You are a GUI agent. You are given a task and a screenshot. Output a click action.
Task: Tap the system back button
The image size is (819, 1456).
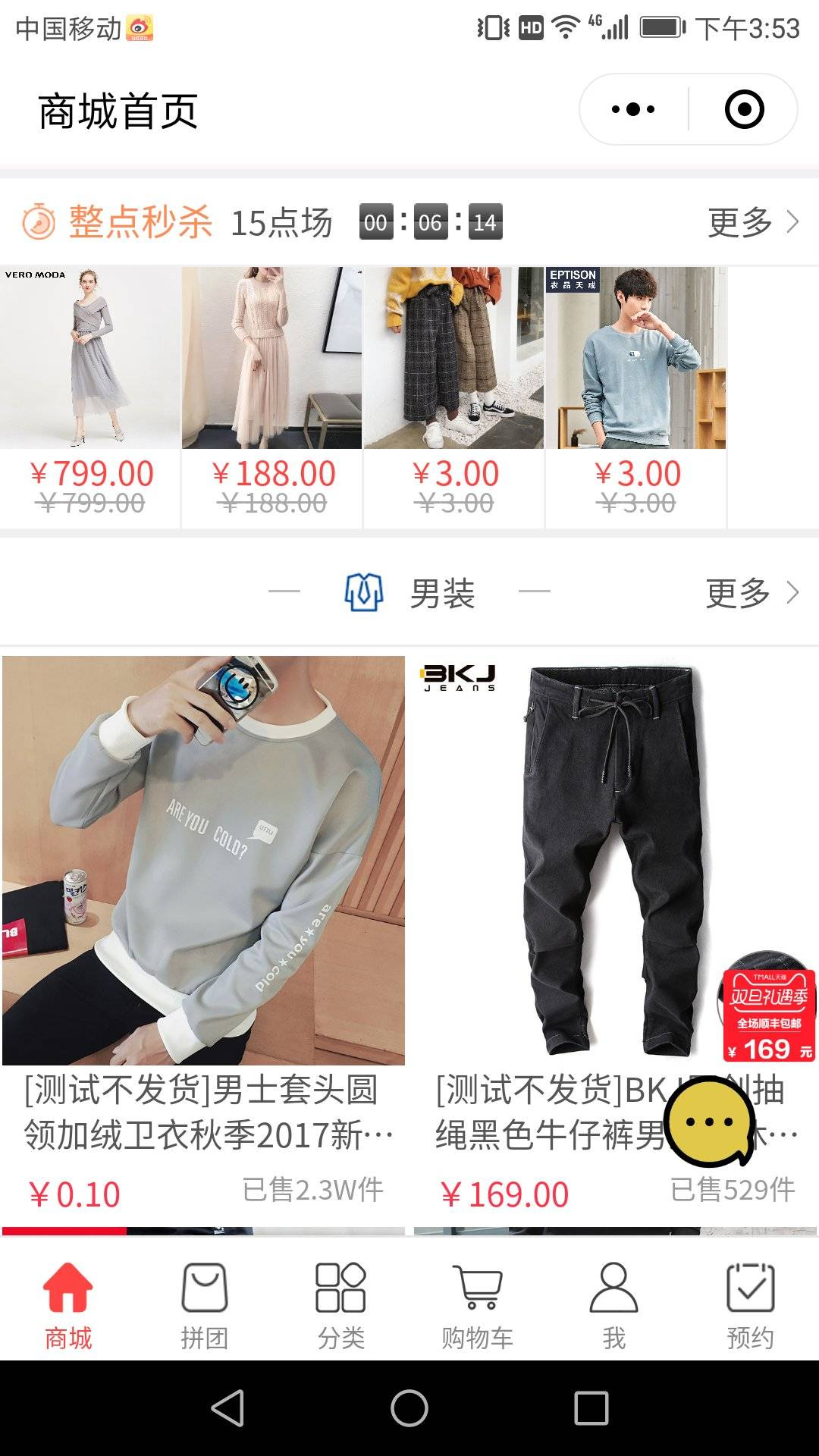coord(227,1408)
